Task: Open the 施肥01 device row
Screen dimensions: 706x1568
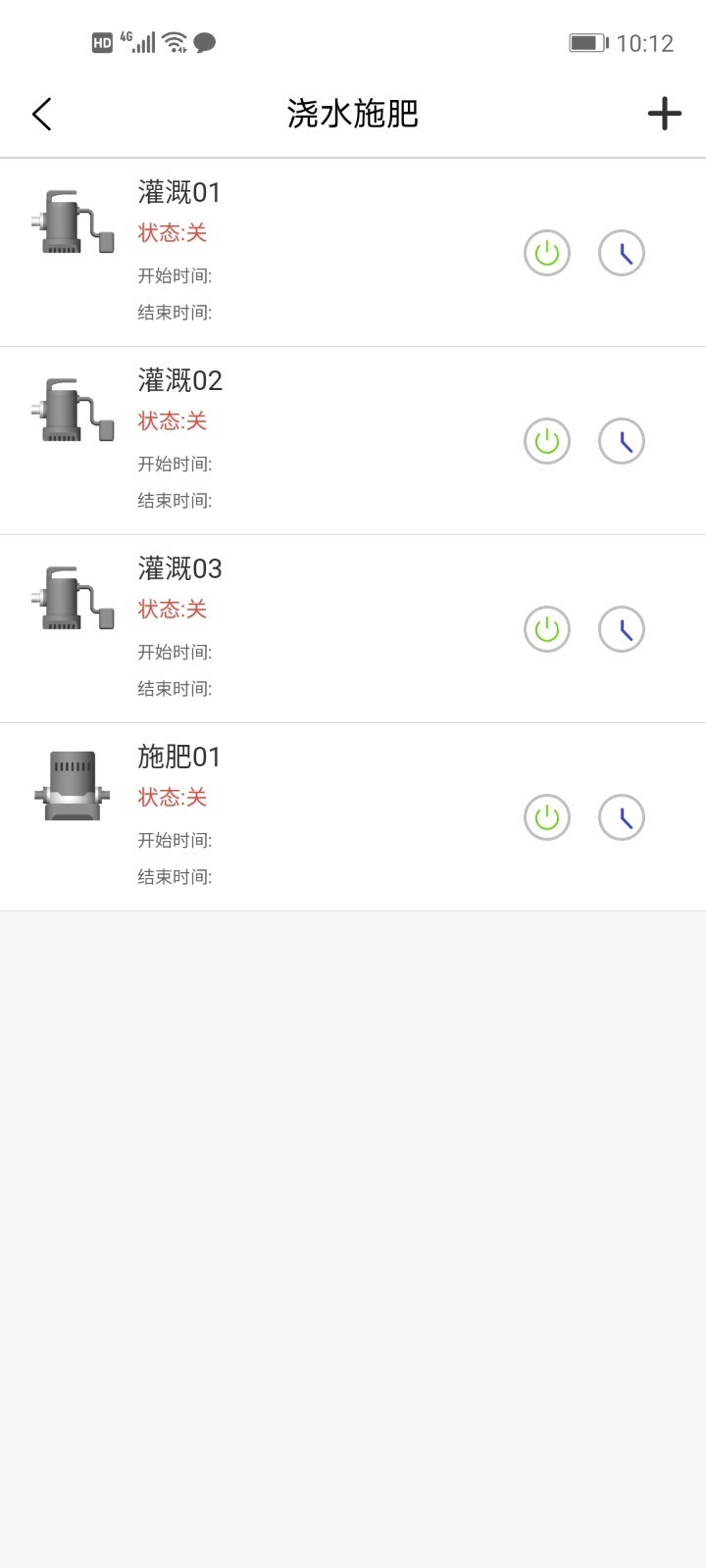Action: click(x=294, y=817)
